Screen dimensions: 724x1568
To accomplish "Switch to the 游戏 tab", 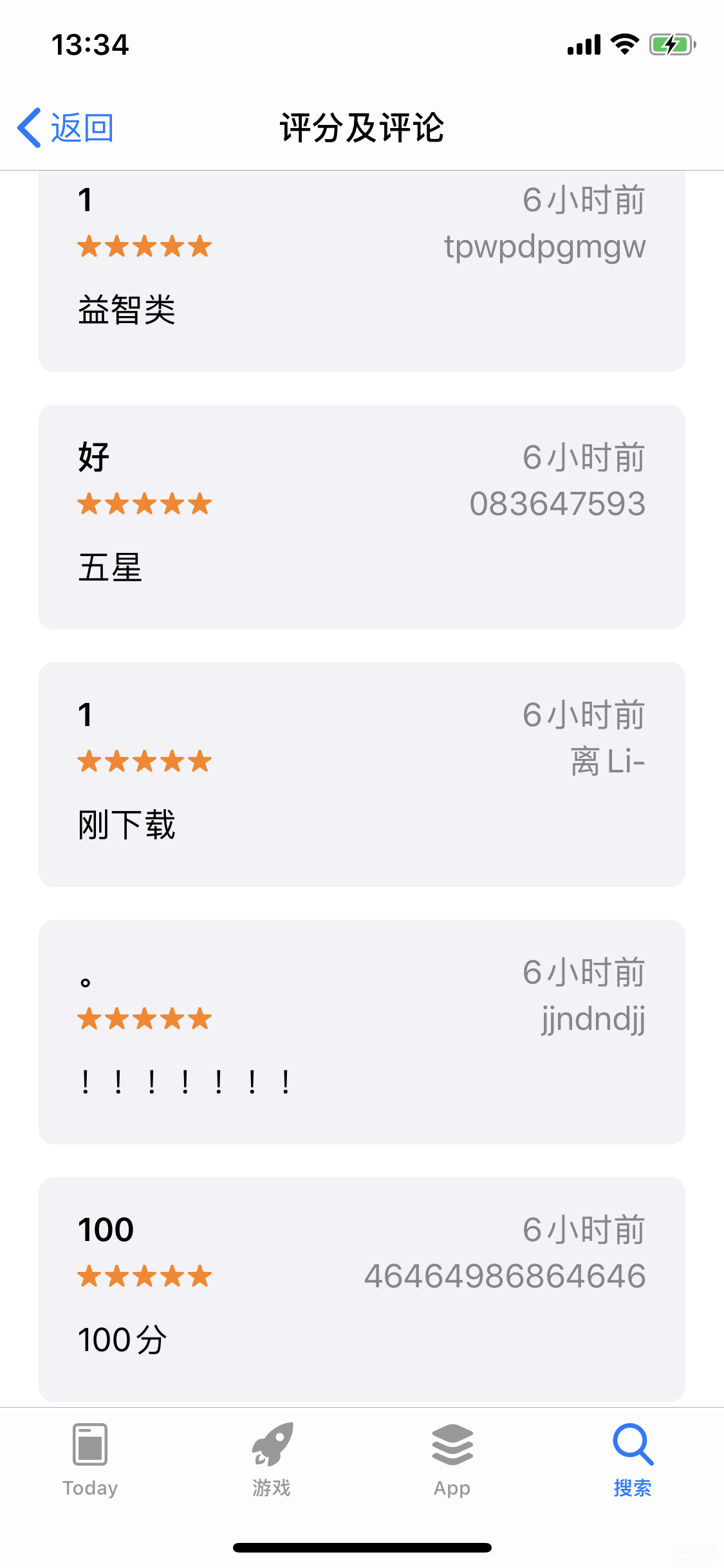I will (272, 1460).
